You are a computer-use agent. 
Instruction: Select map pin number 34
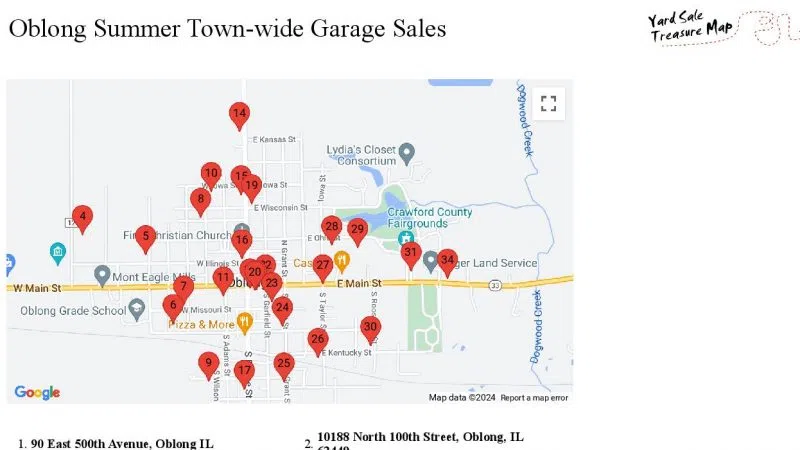click(448, 260)
